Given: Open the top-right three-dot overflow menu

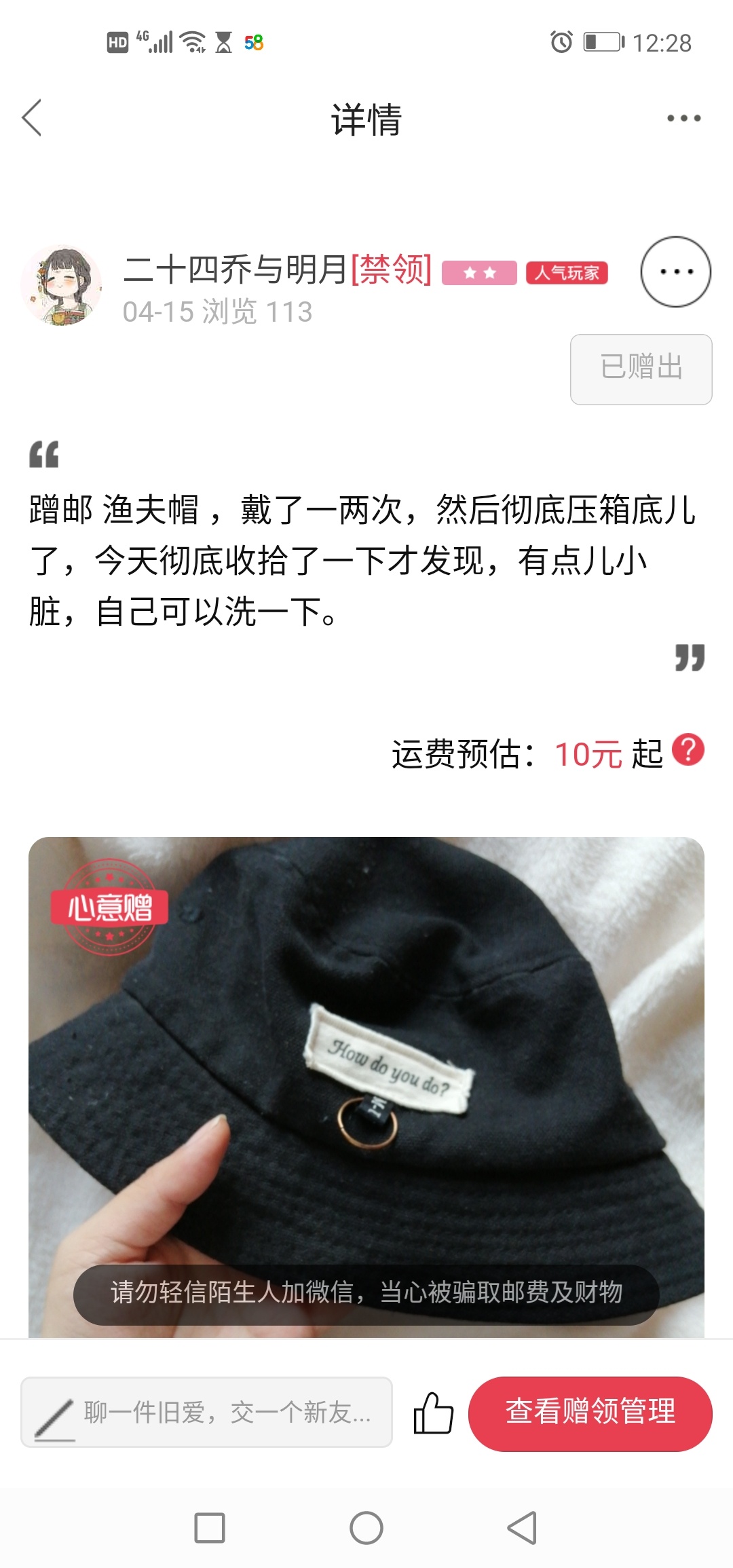Looking at the screenshot, I should coord(683,118).
